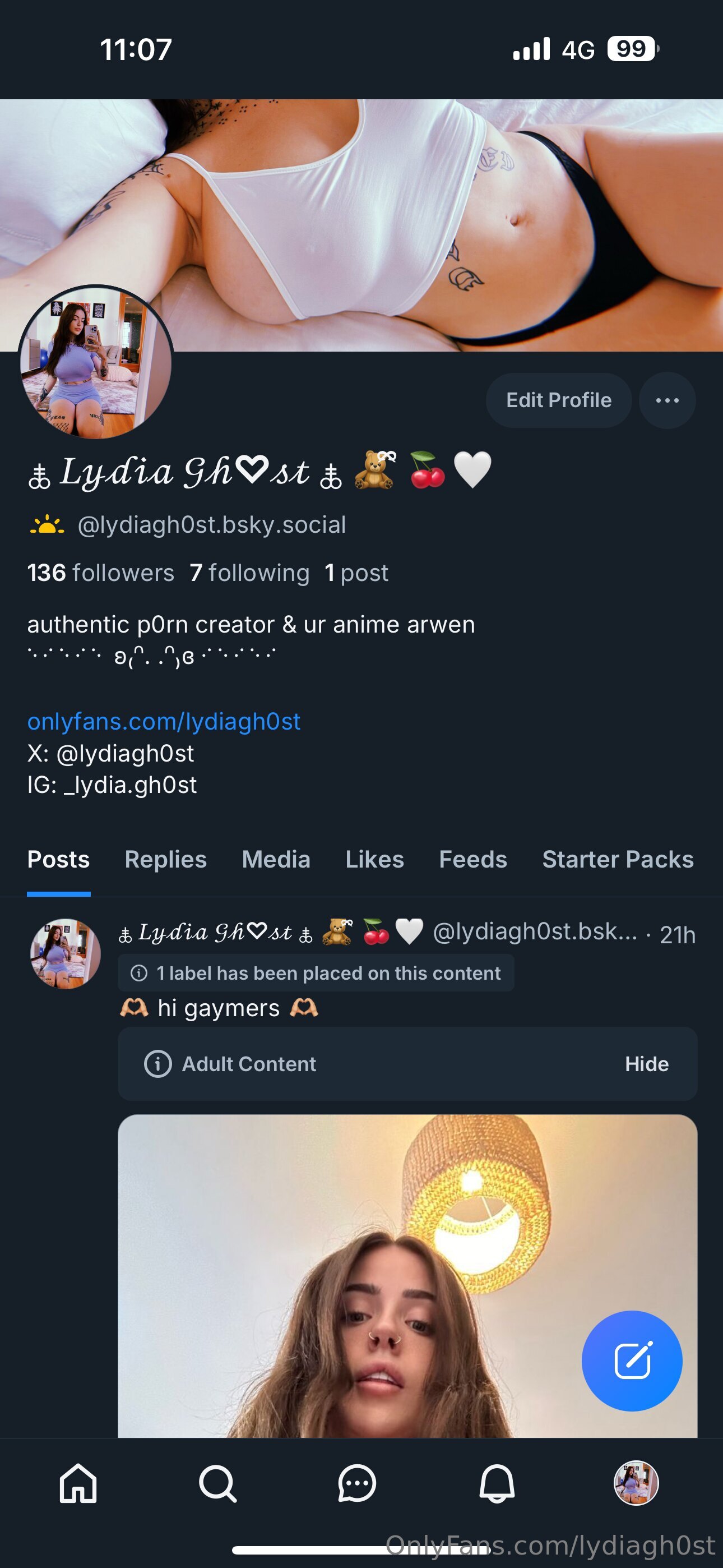View the 136 followers list
The height and width of the screenshot is (1568, 723).
pyautogui.click(x=100, y=573)
